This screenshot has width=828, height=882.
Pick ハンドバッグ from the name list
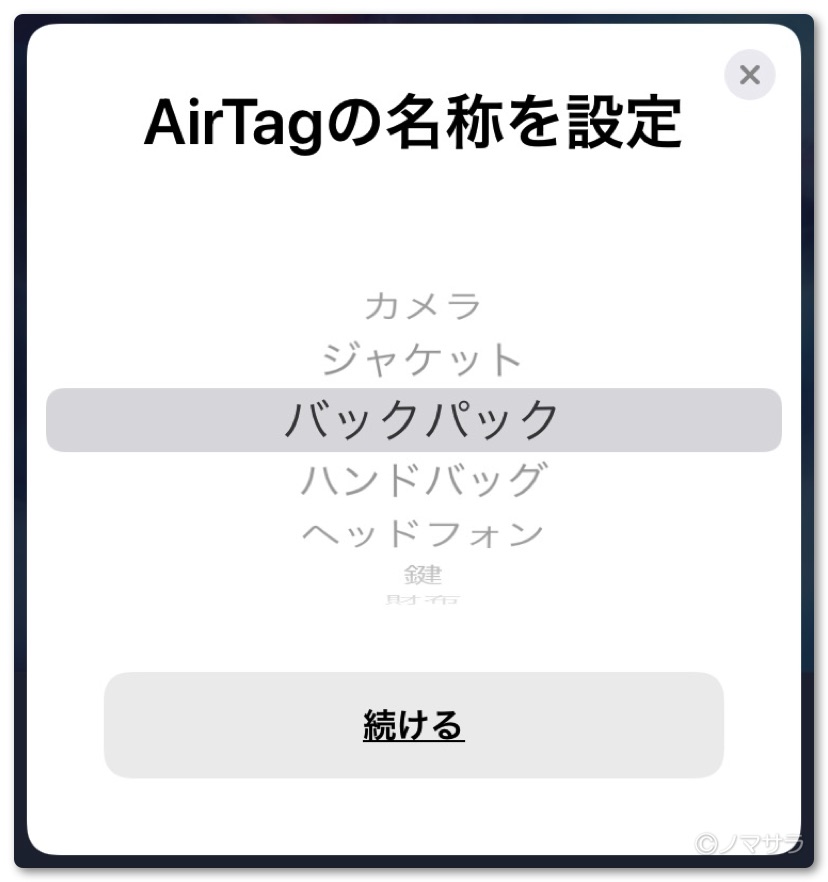click(x=422, y=481)
